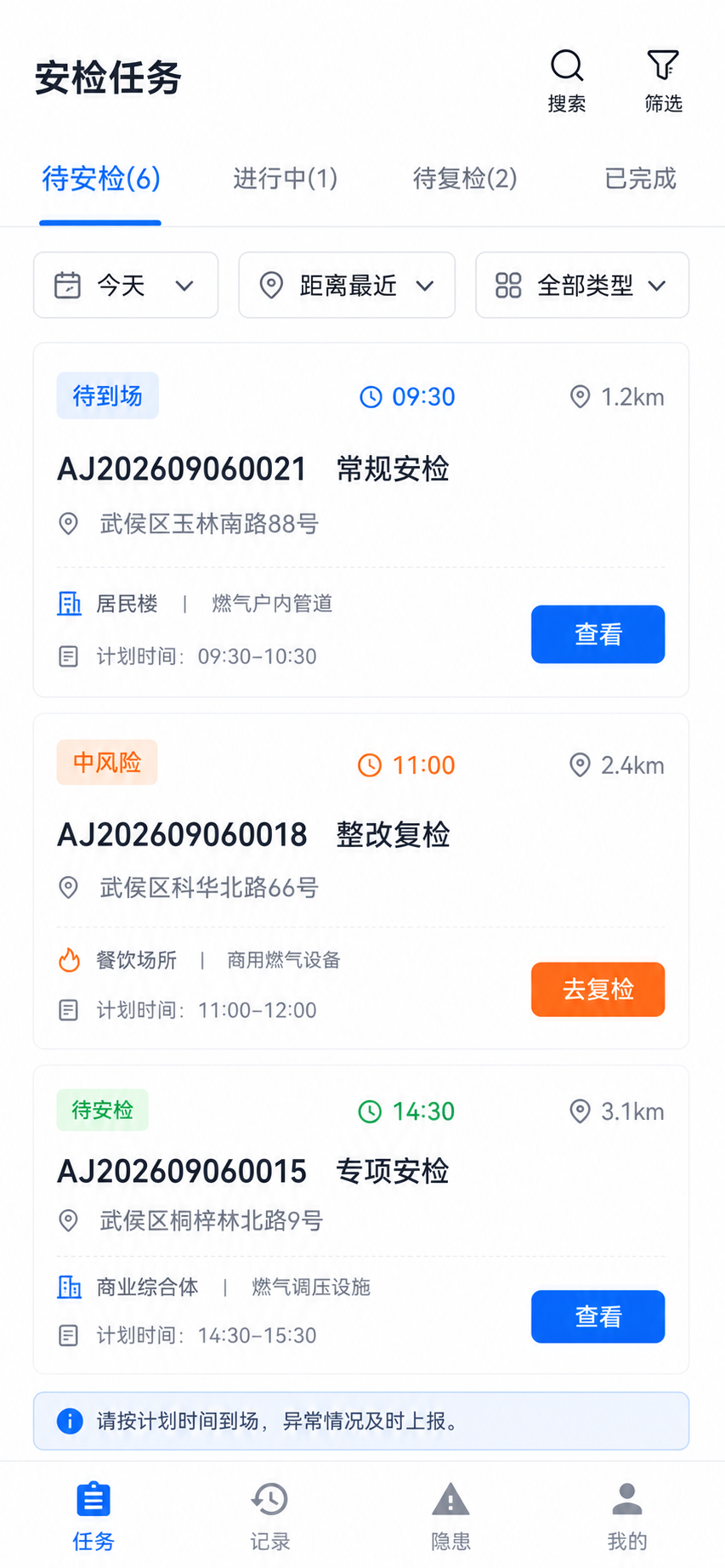
Task: Open the 专项安检 task card at 桐梓林北路9号
Action: pyautogui.click(x=361, y=1219)
